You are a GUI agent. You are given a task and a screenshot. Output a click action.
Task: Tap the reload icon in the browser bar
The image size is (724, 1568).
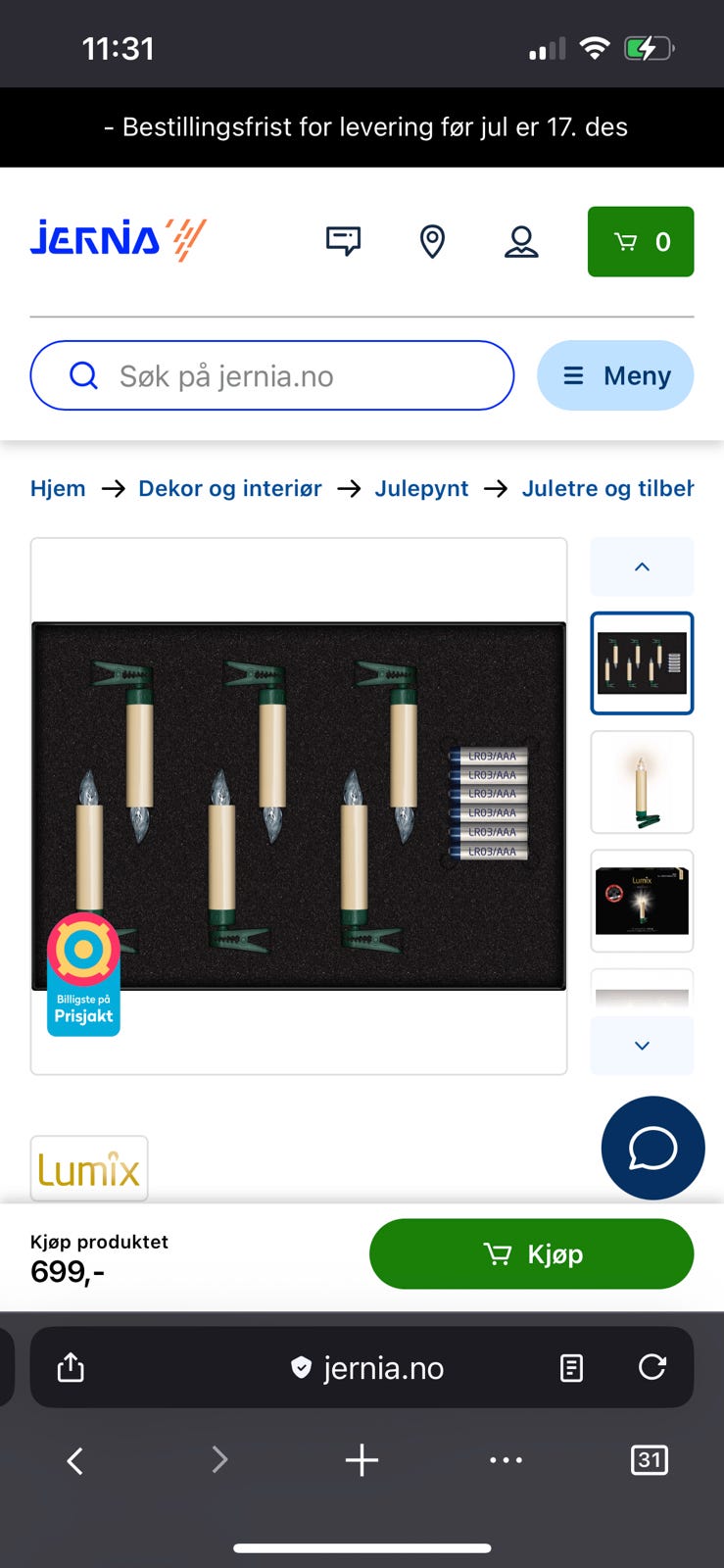point(652,1367)
